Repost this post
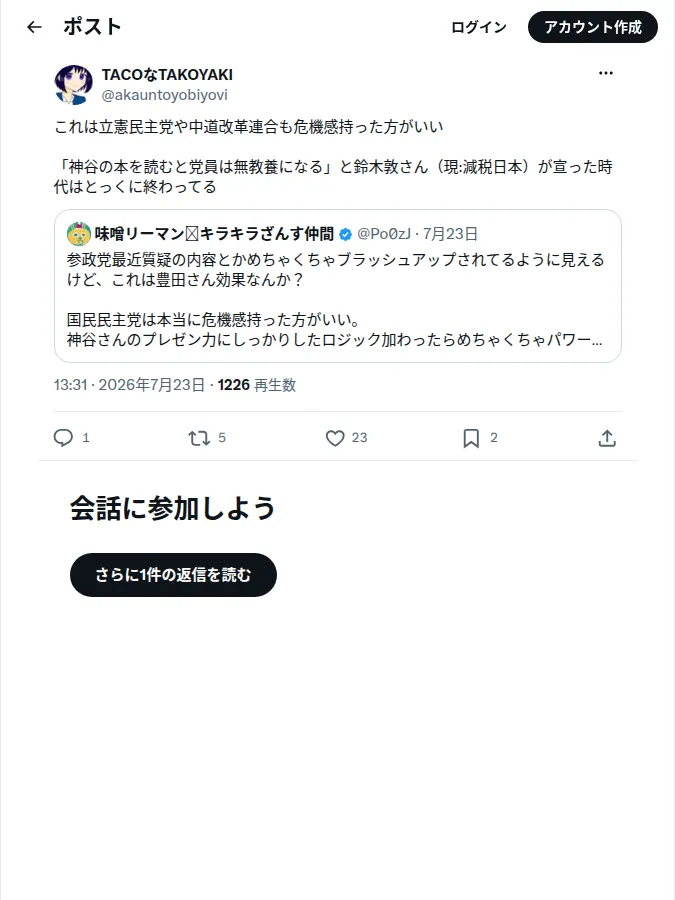Screen dimensions: 675x900 [199, 438]
